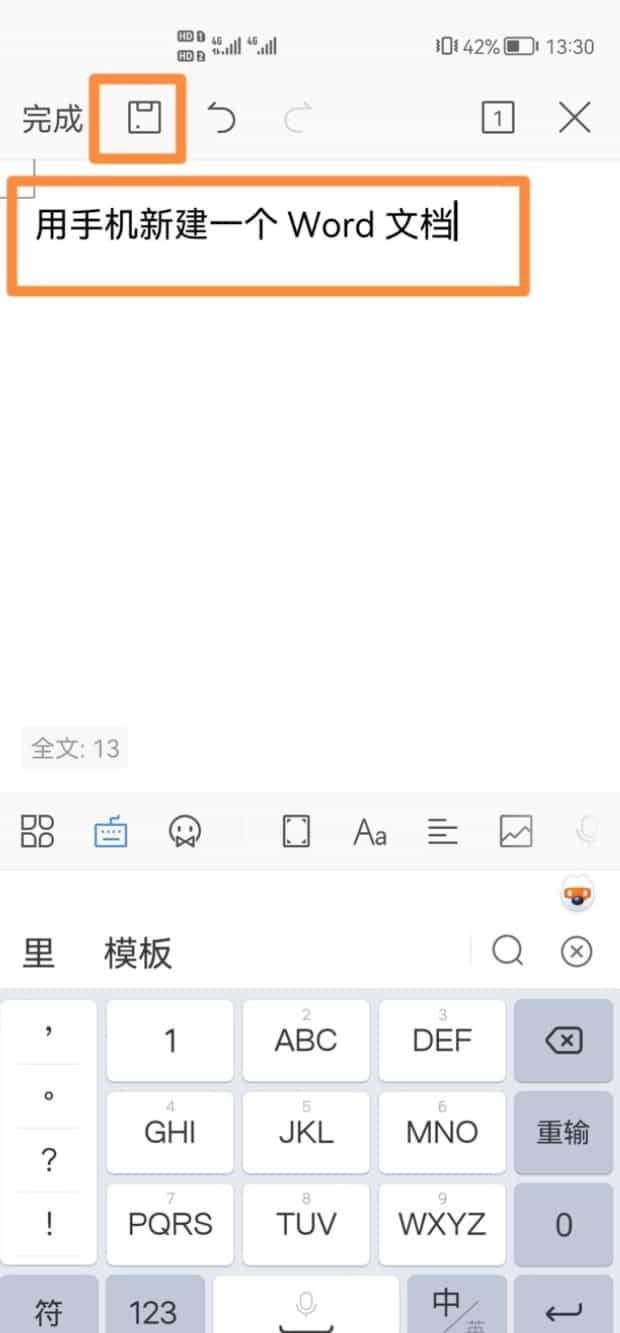Viewport: 620px width, 1333px height.
Task: Dismiss the candidate bar with the circled X
Action: pyautogui.click(x=576, y=952)
